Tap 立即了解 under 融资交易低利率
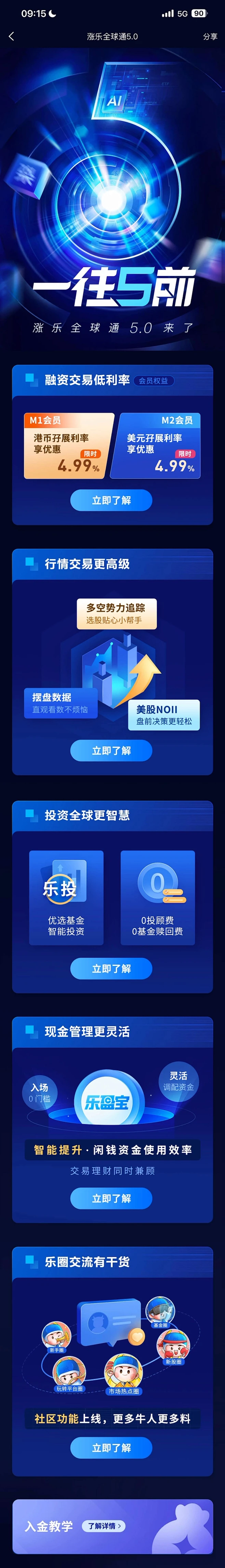 [111, 500]
